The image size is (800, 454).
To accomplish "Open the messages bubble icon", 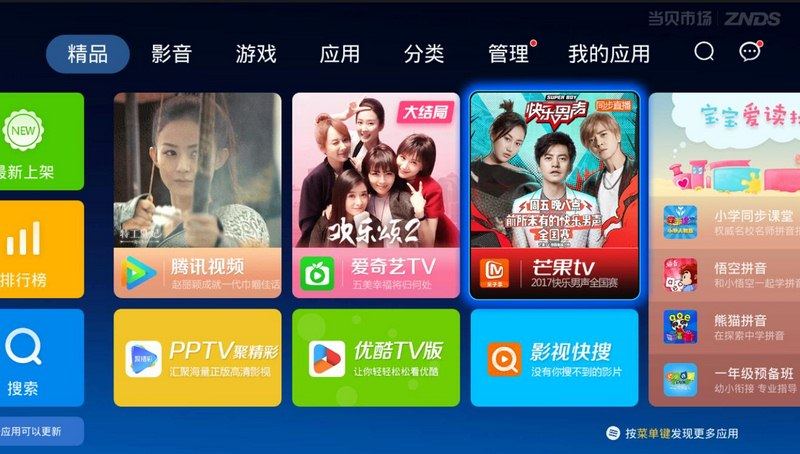I will coord(749,53).
